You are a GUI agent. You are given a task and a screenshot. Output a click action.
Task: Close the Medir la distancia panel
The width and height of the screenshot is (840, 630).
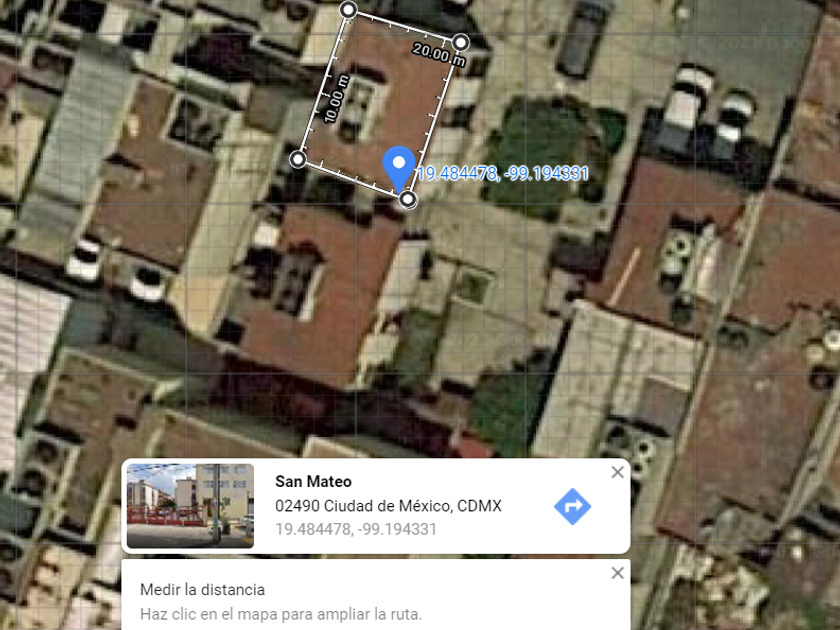pos(617,573)
